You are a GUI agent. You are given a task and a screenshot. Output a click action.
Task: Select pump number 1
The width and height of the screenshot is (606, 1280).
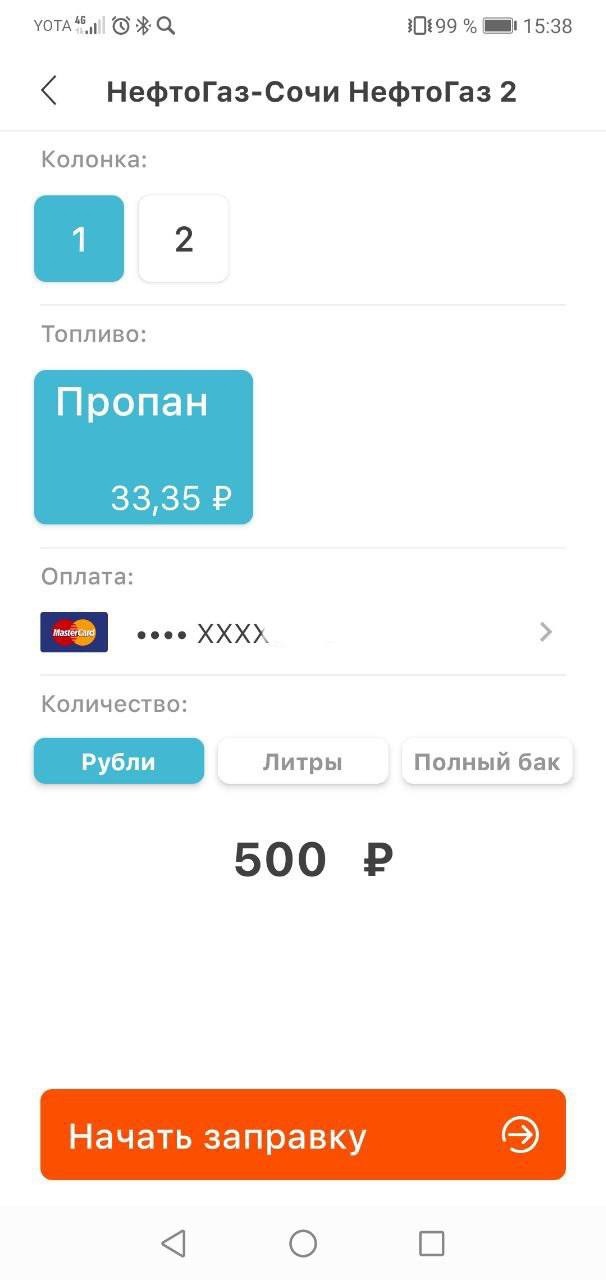click(x=79, y=238)
